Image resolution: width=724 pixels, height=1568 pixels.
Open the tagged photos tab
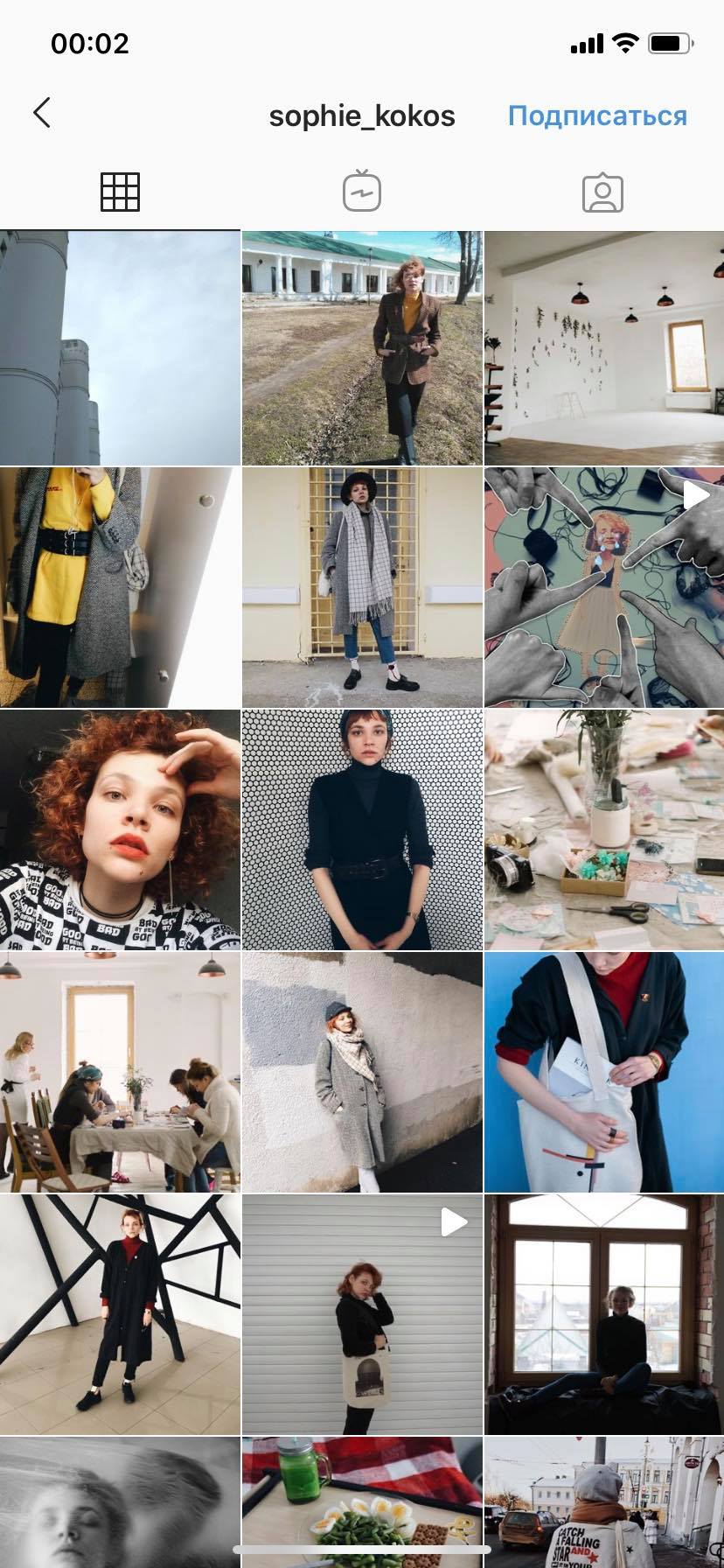coord(602,192)
